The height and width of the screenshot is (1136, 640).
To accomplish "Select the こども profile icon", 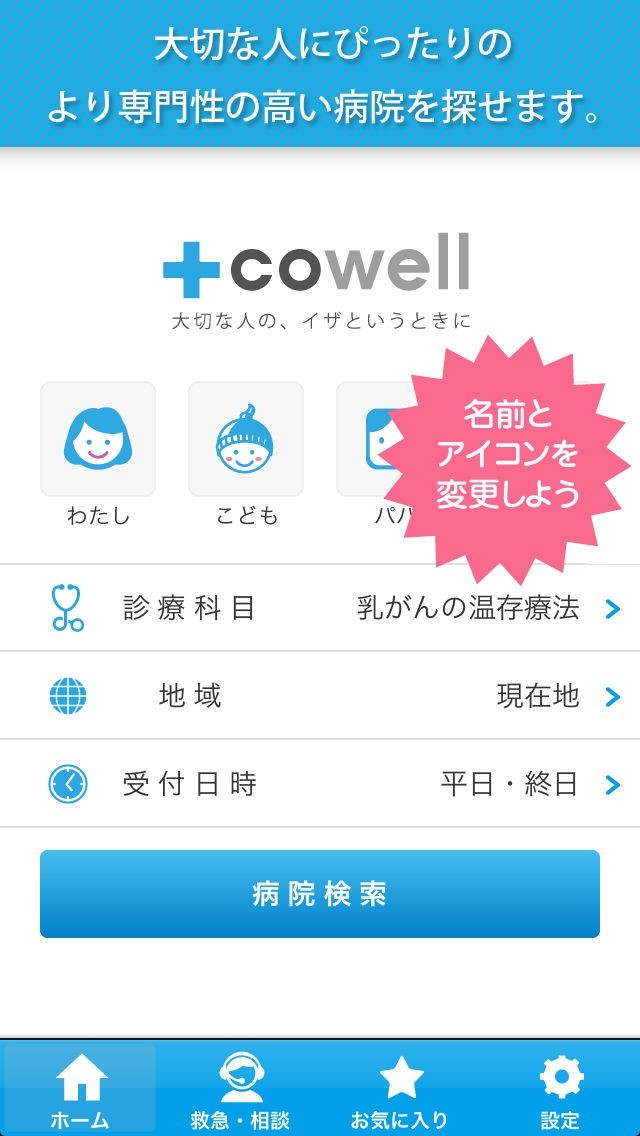I will pyautogui.click(x=246, y=440).
